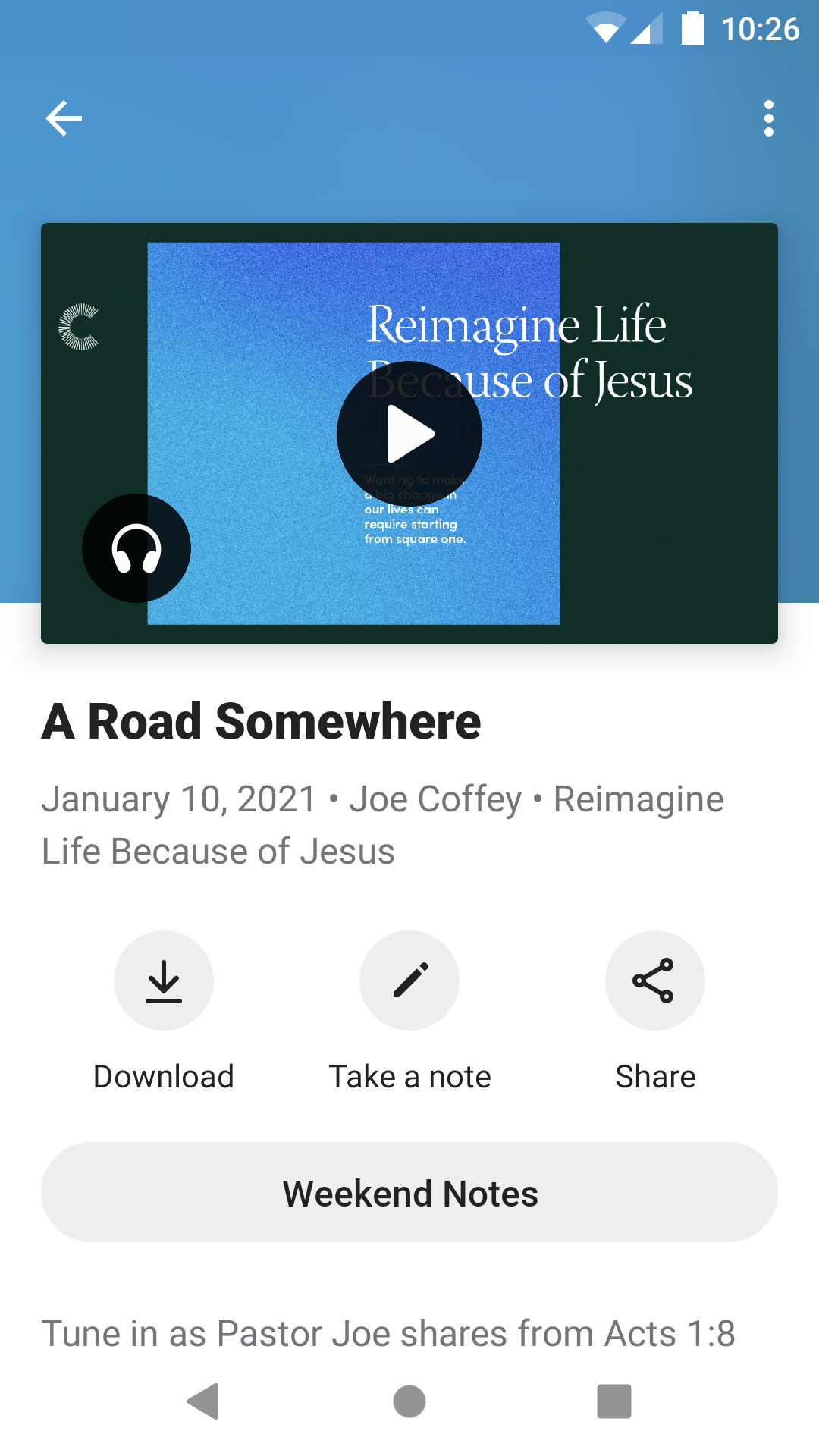
Task: Play the Reimagine Life Because of Jesus video thumbnail
Action: coord(409,434)
